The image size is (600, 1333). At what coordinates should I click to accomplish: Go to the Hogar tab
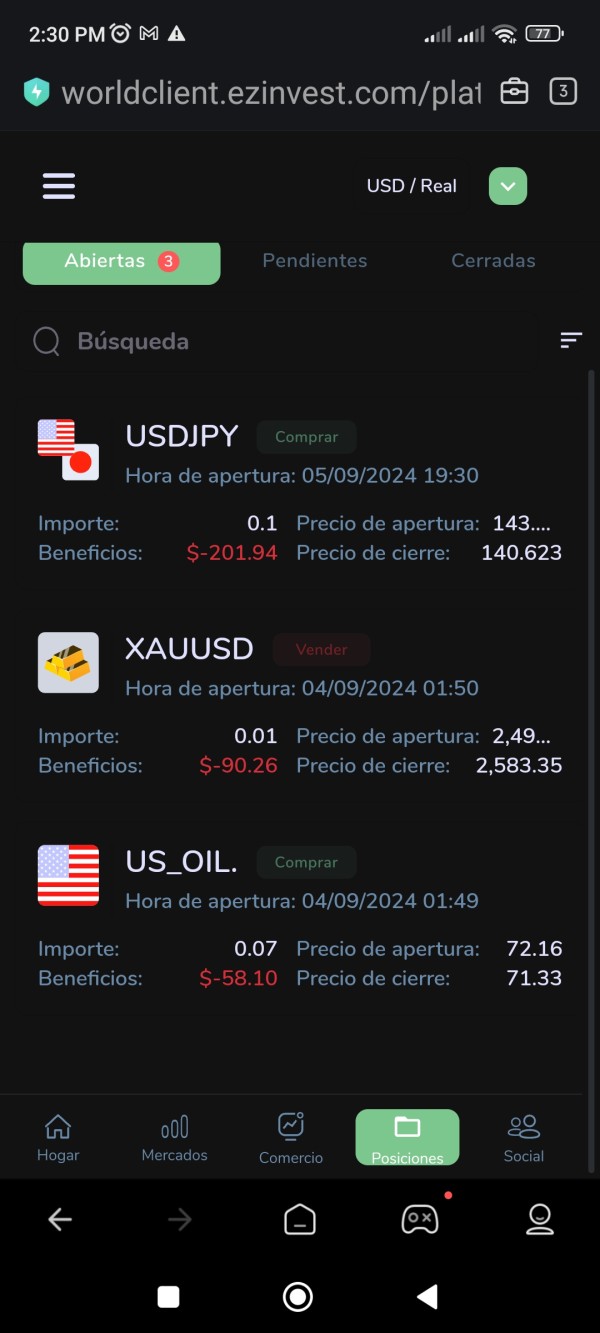pos(58,1138)
